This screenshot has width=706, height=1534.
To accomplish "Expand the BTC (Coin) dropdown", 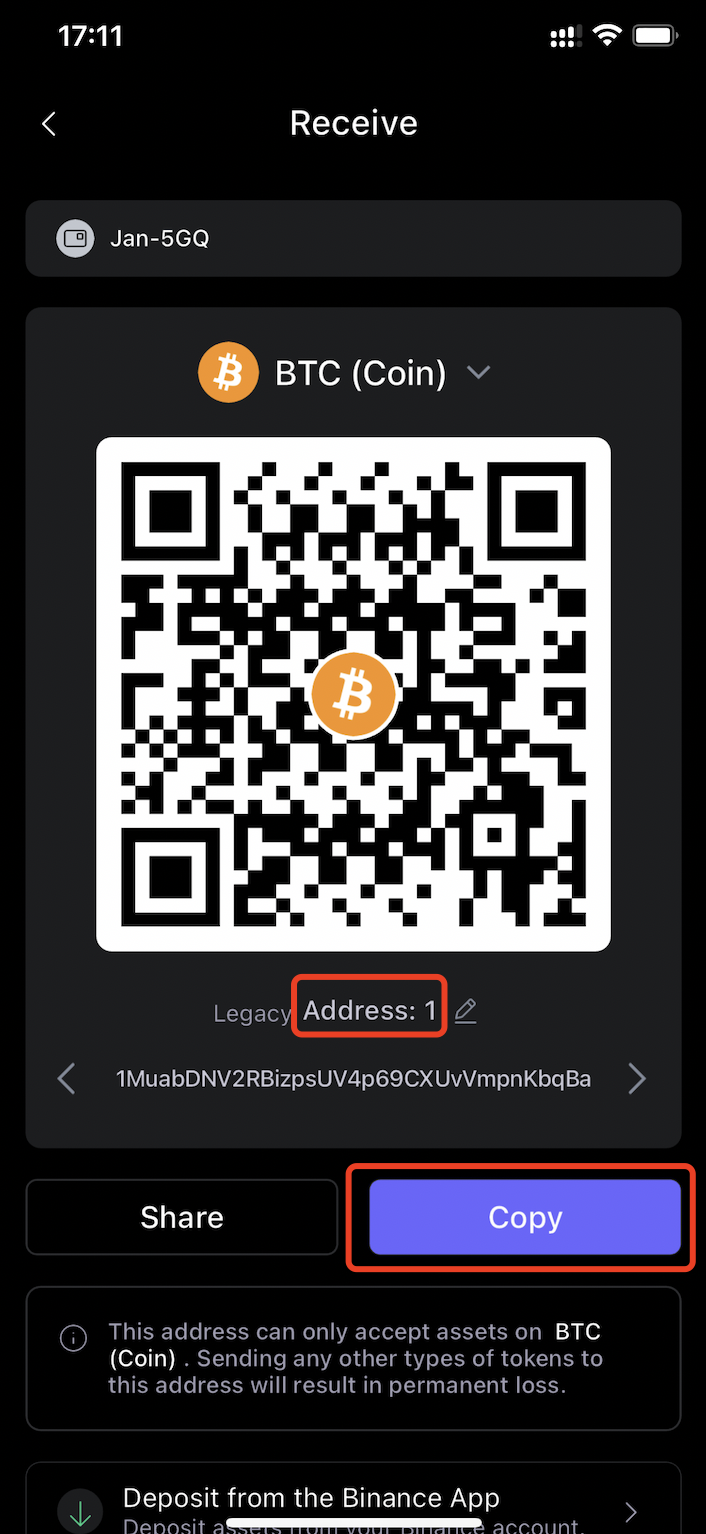I will 477,372.
